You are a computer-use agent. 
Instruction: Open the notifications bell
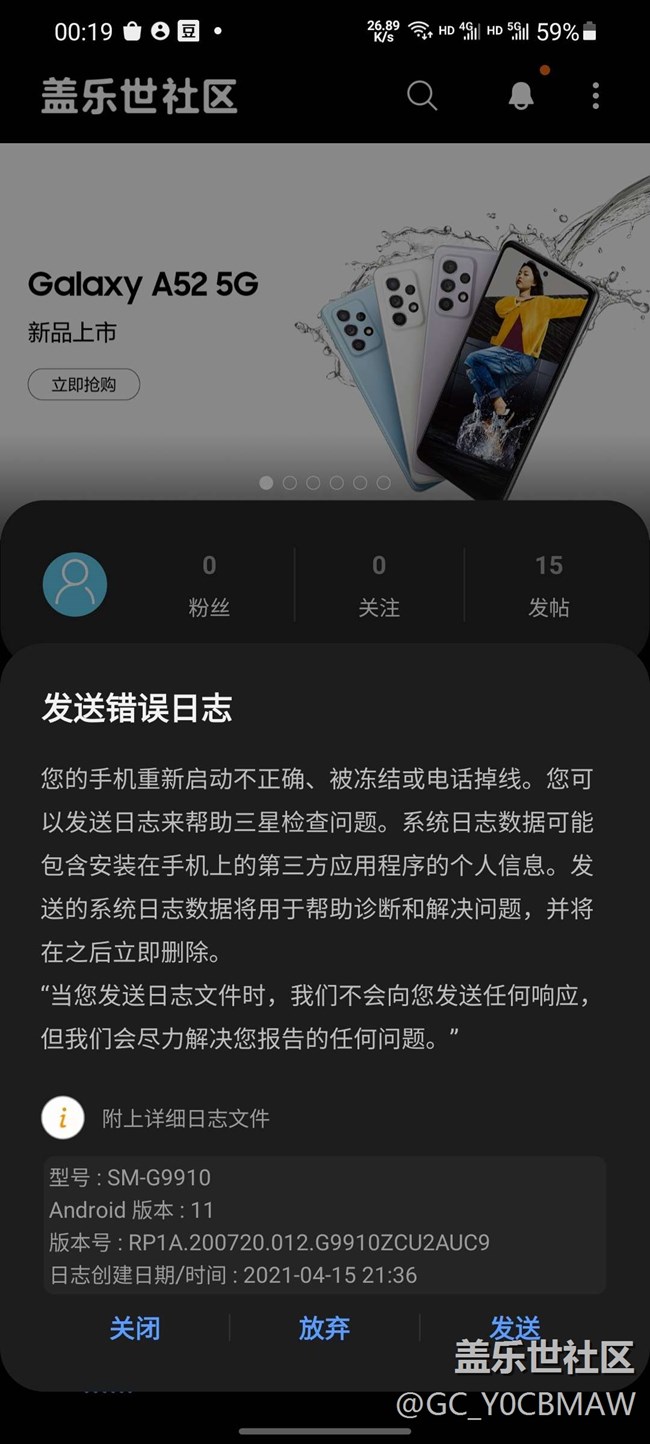click(520, 96)
